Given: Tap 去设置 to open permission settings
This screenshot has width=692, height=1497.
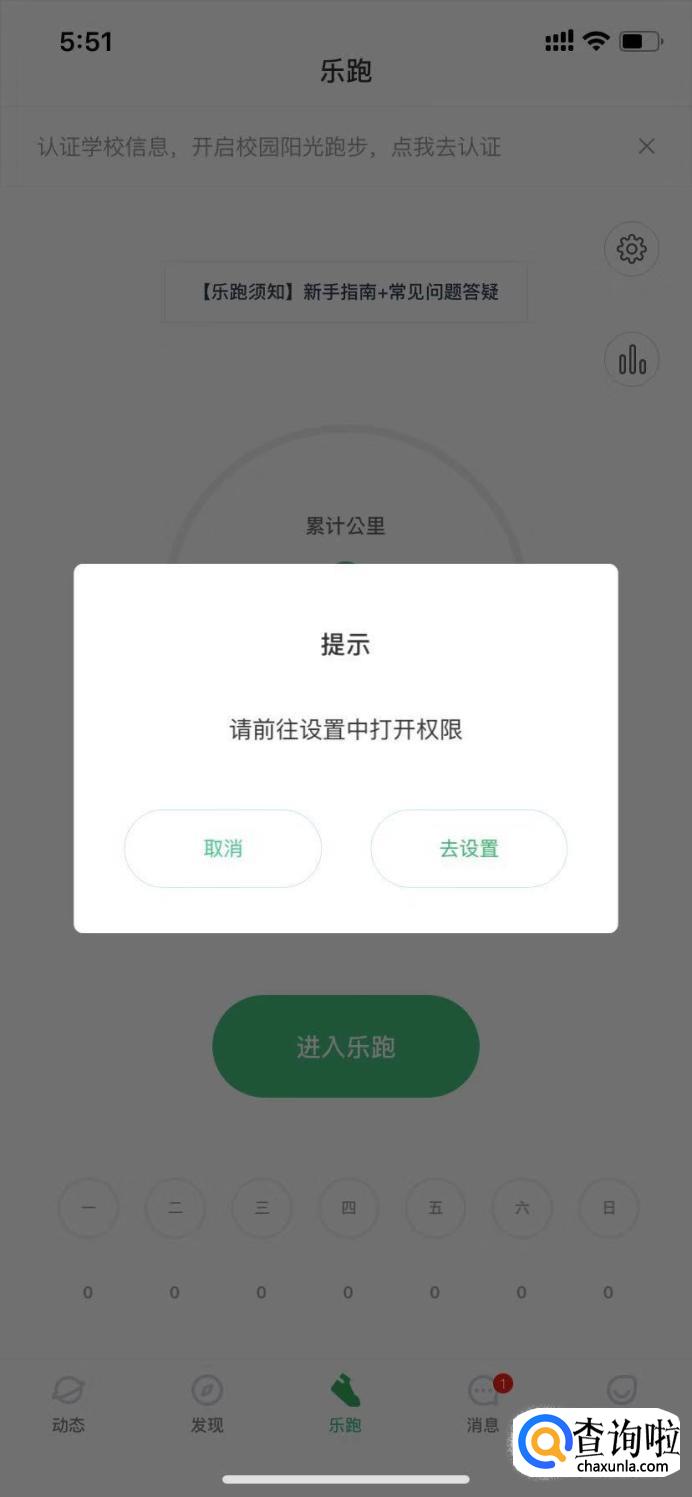Looking at the screenshot, I should tap(468, 848).
